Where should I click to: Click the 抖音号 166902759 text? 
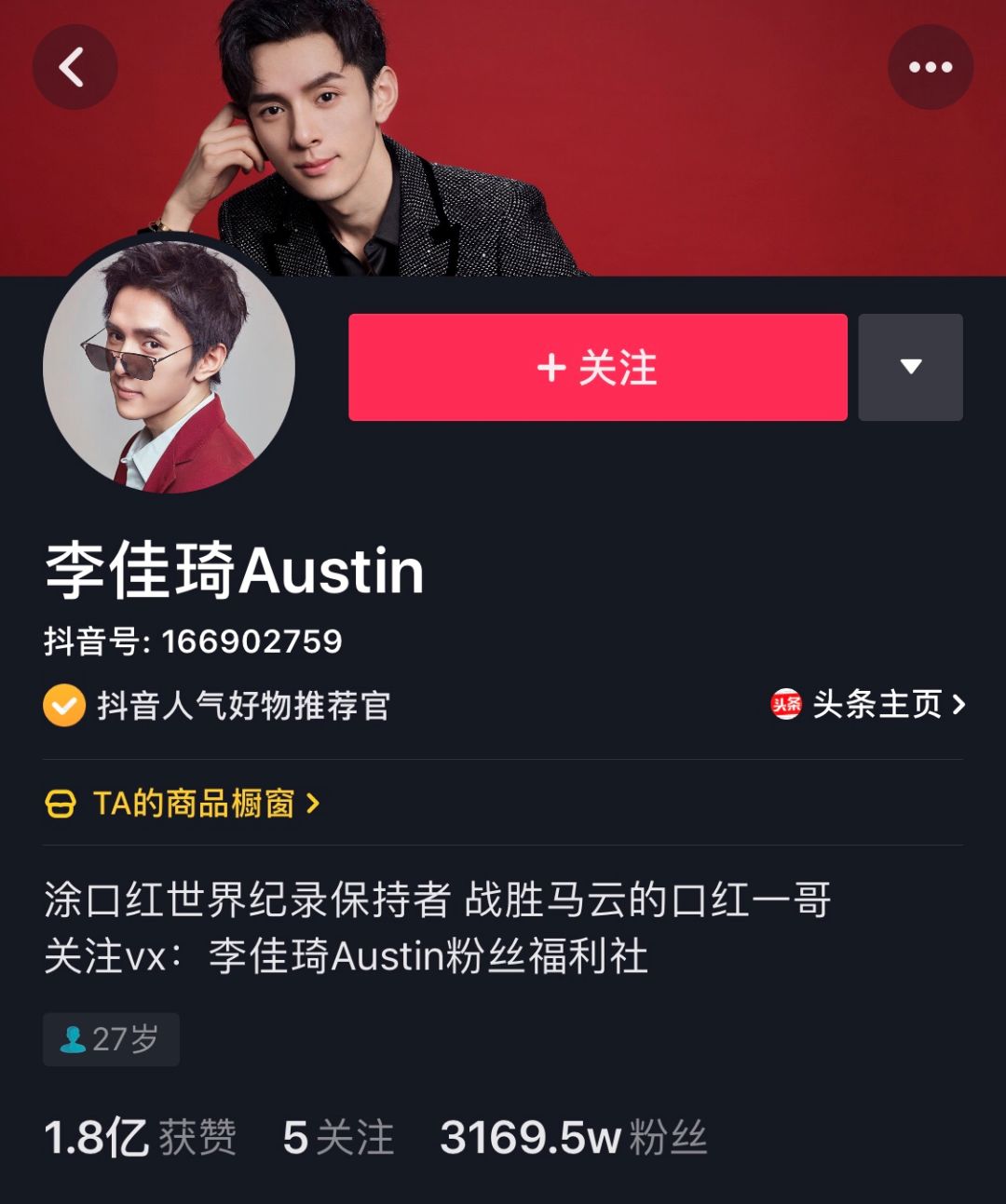(x=196, y=639)
